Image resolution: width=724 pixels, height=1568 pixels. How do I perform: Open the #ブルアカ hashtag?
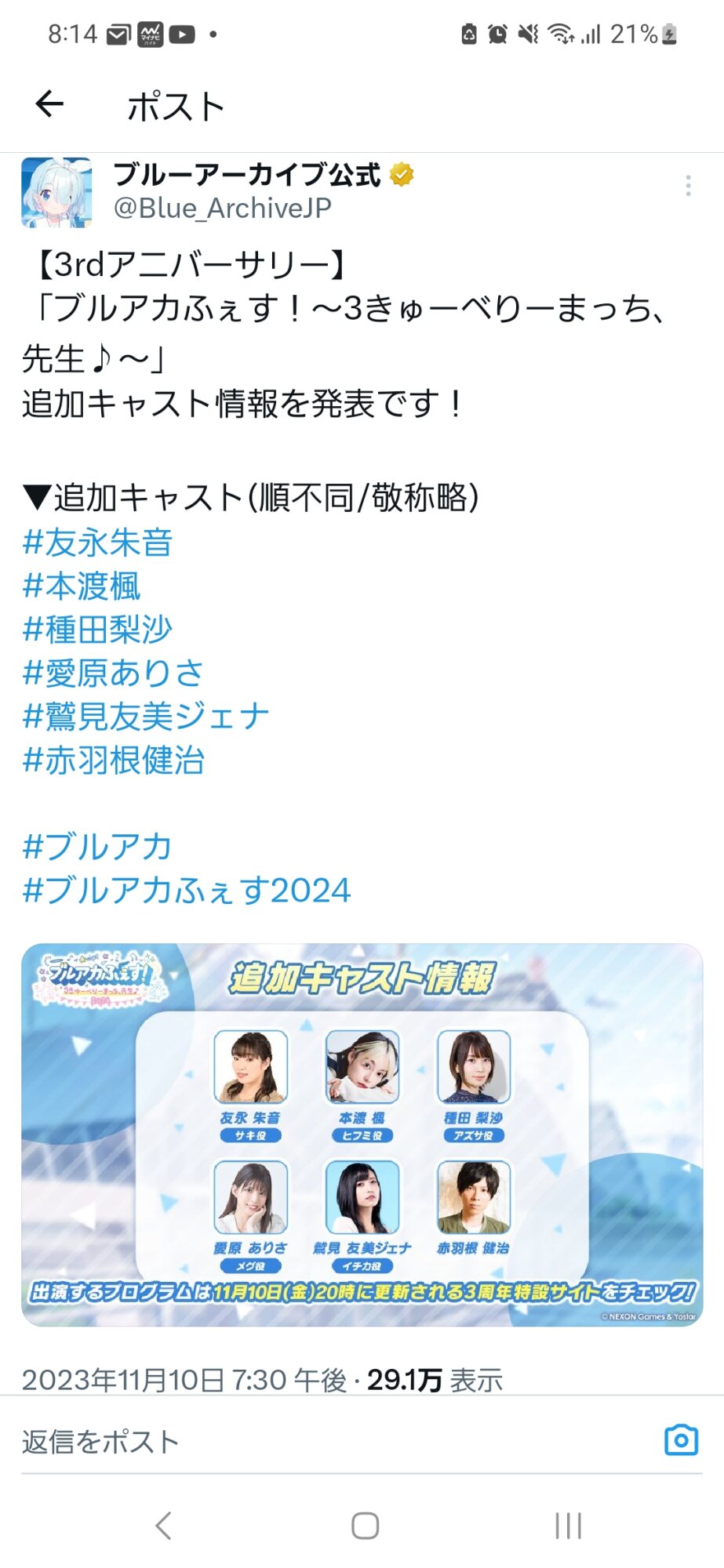point(98,848)
